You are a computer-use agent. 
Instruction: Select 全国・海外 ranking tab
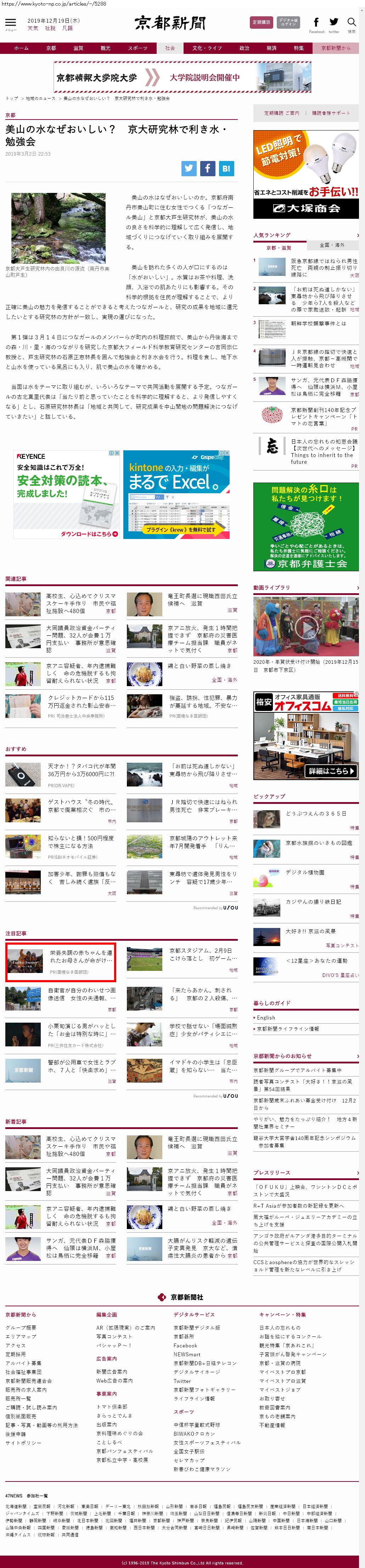pos(332,245)
